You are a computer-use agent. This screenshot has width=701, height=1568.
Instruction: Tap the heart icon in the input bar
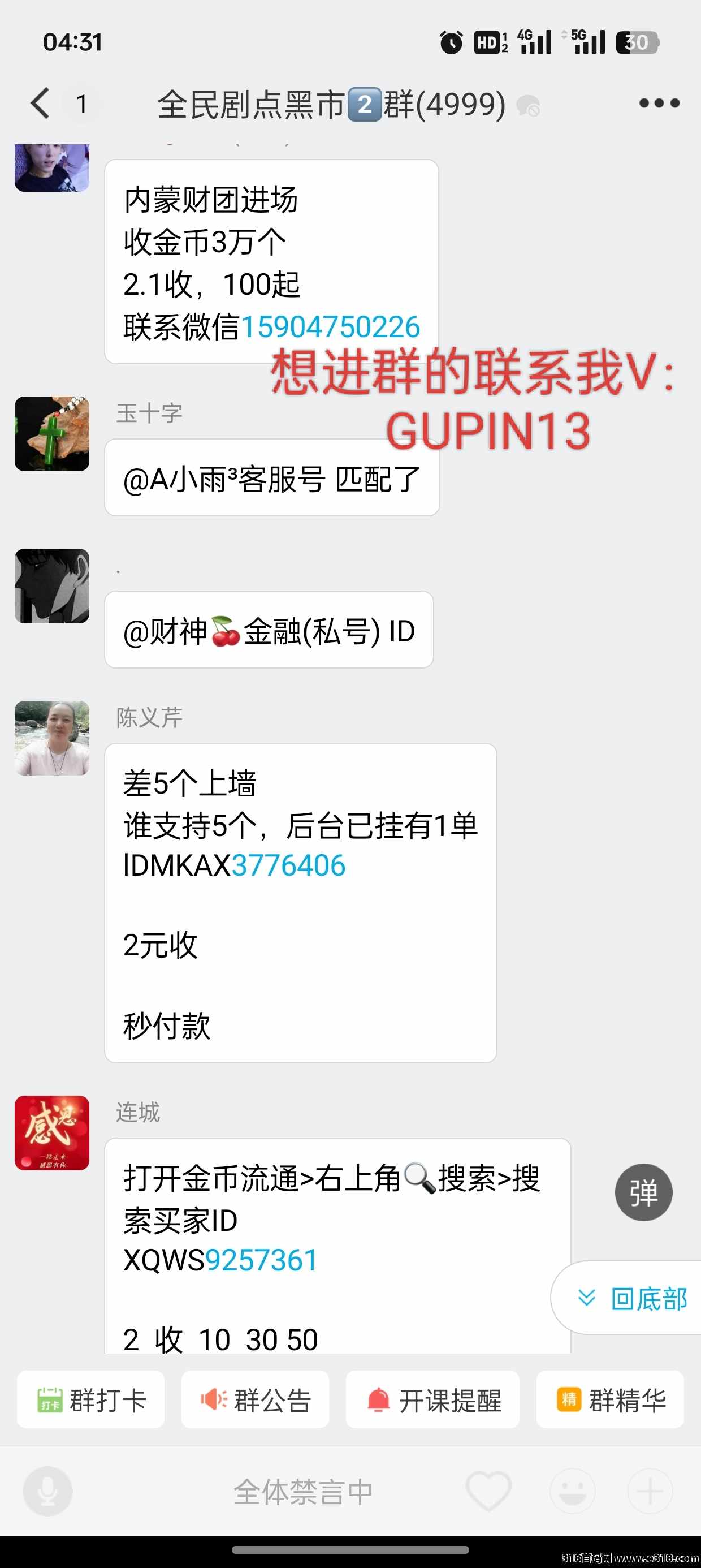tap(488, 1491)
